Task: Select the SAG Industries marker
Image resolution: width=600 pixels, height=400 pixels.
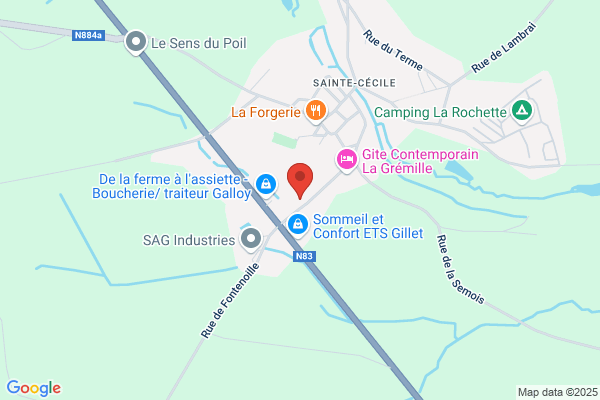Action: 251,239
